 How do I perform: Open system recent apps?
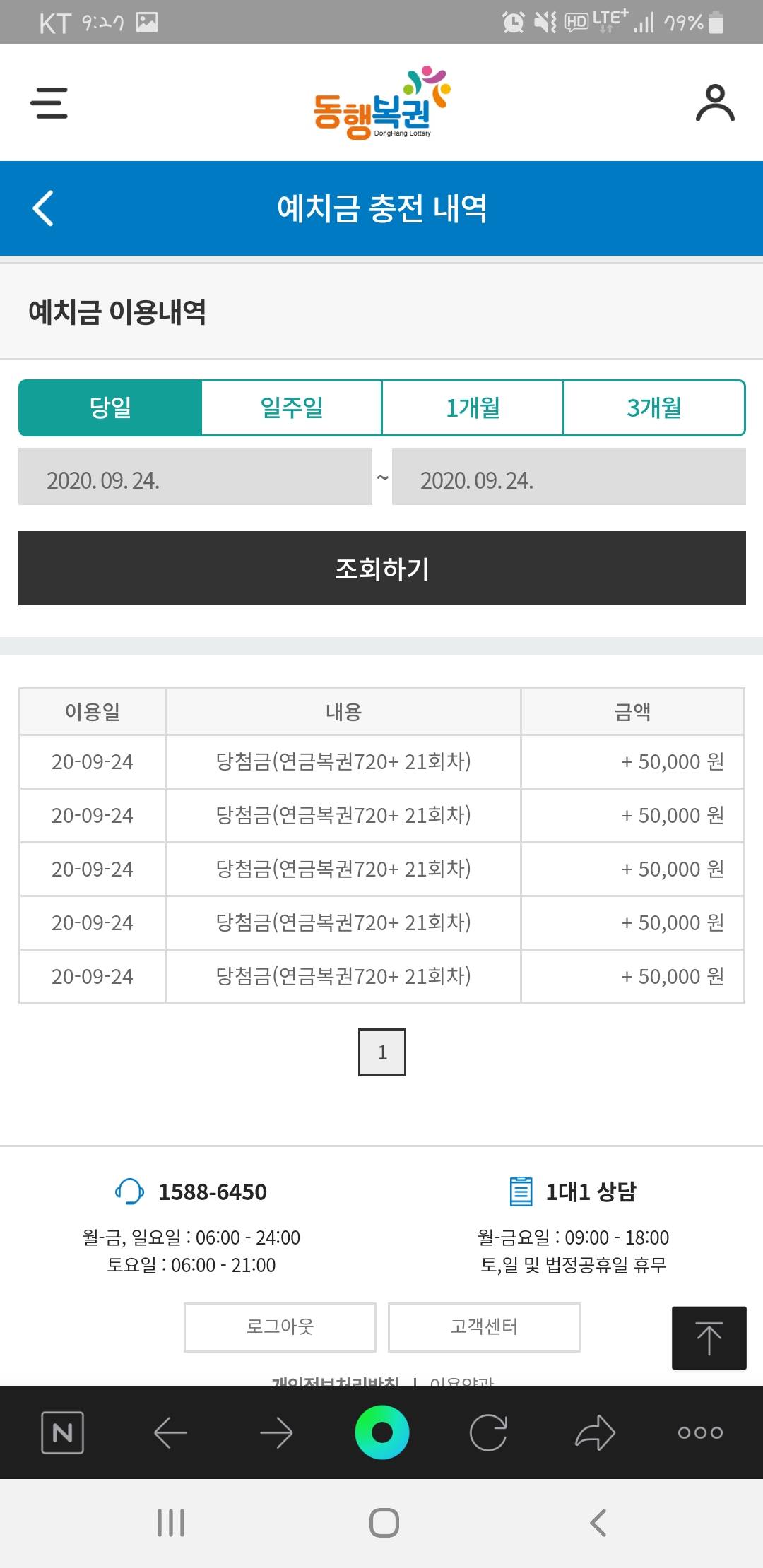click(171, 1522)
